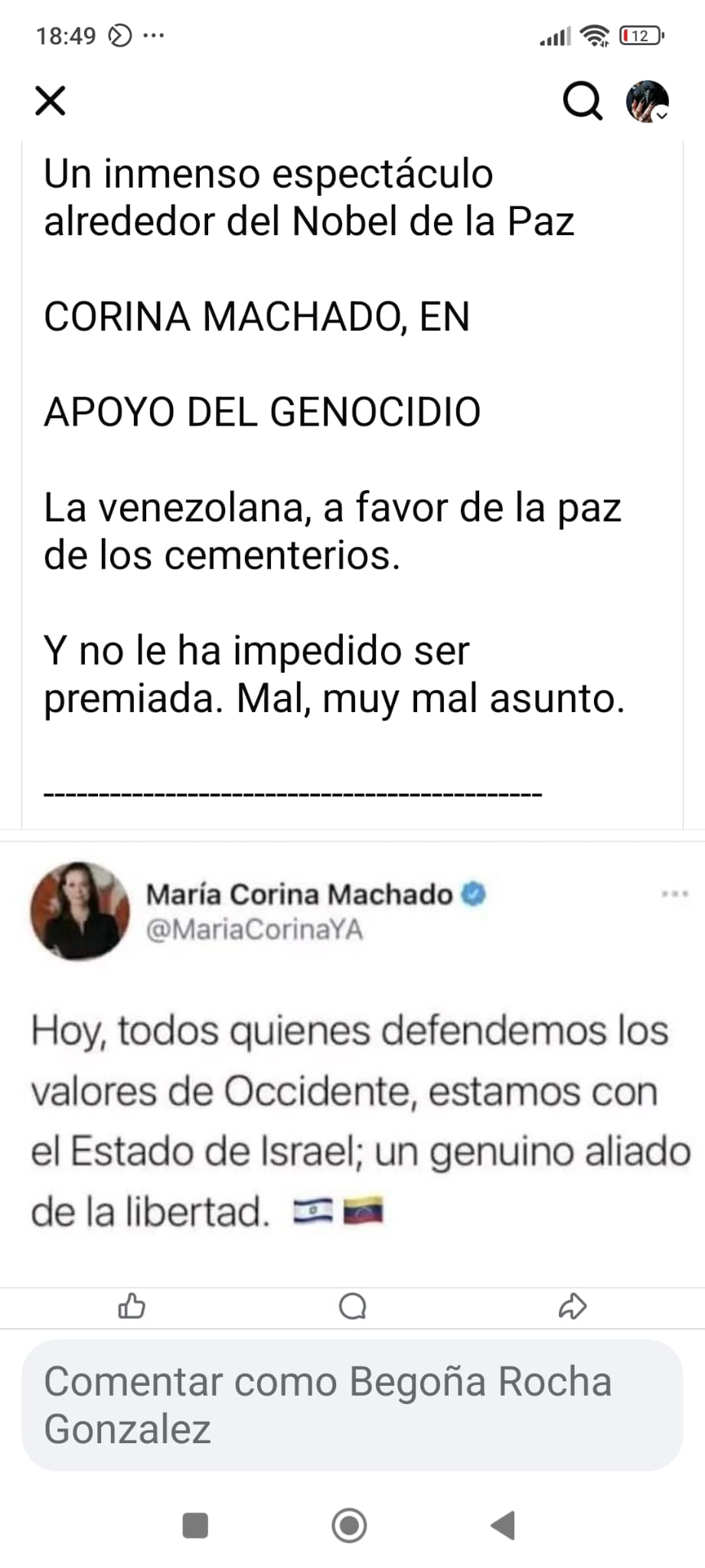The image size is (705, 1568).
Task: Open the search magnifier
Action: click(583, 100)
